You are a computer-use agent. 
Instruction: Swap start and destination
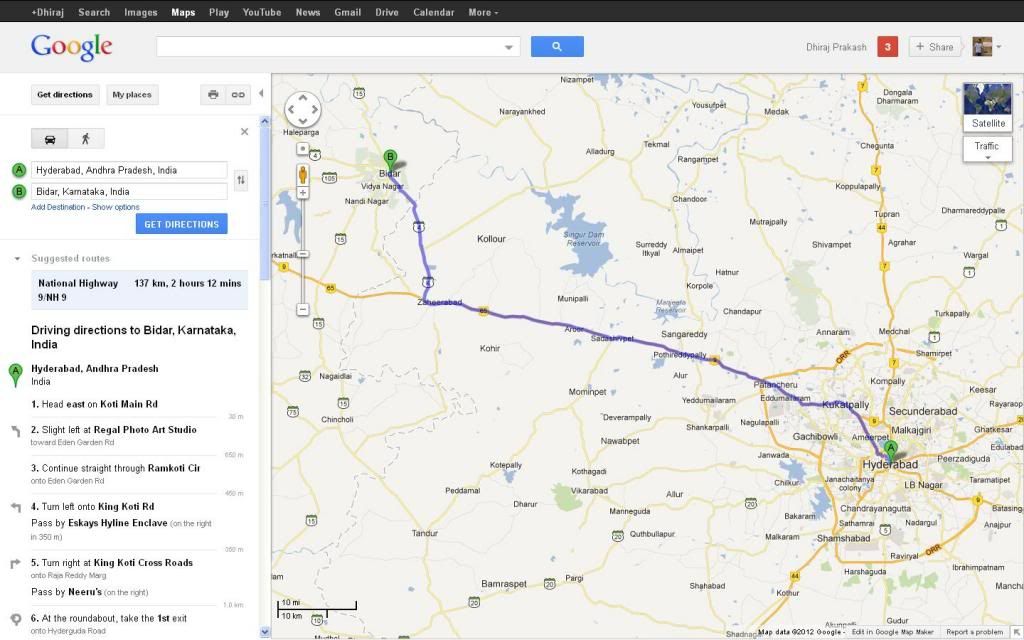coord(241,180)
